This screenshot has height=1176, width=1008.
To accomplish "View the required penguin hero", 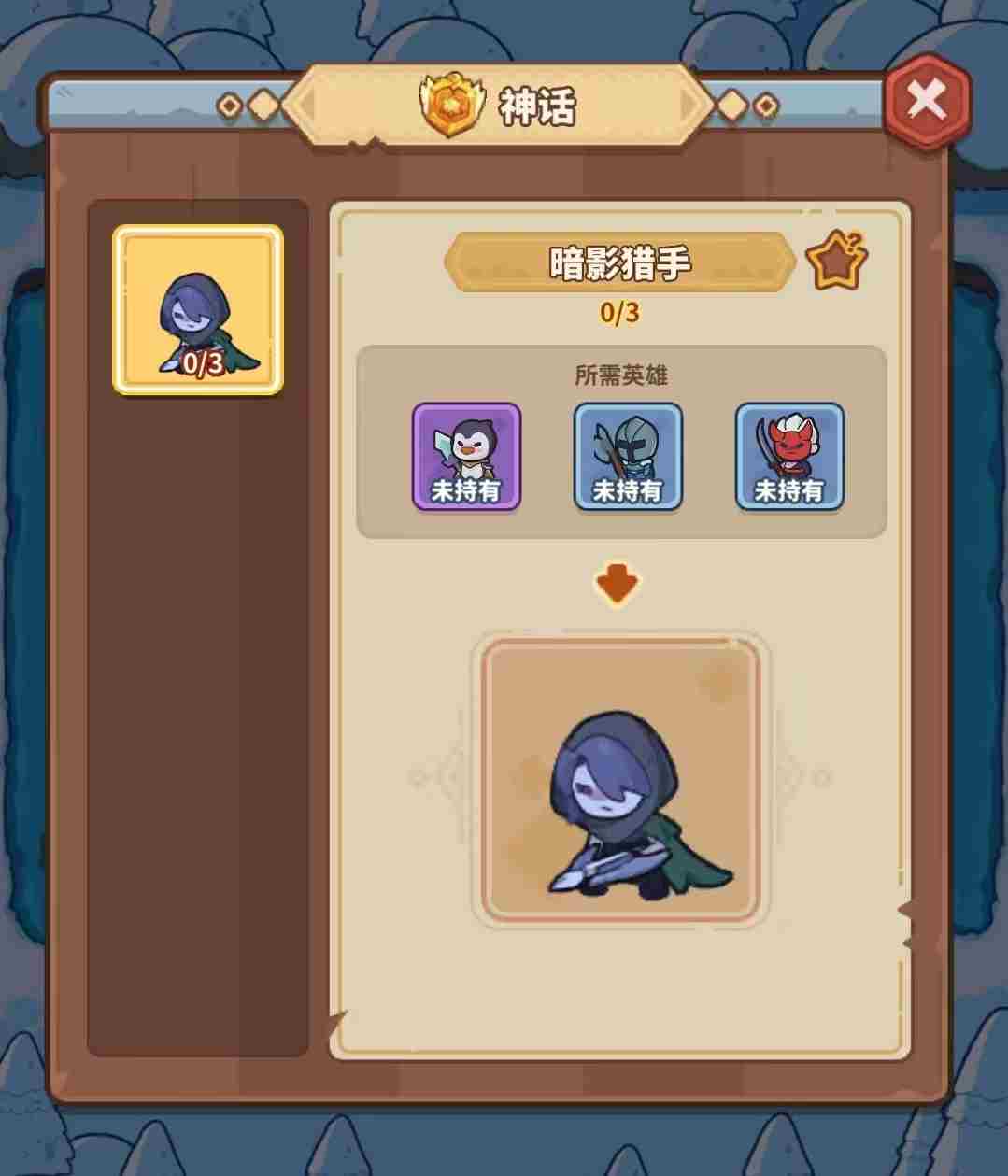I will tap(466, 456).
